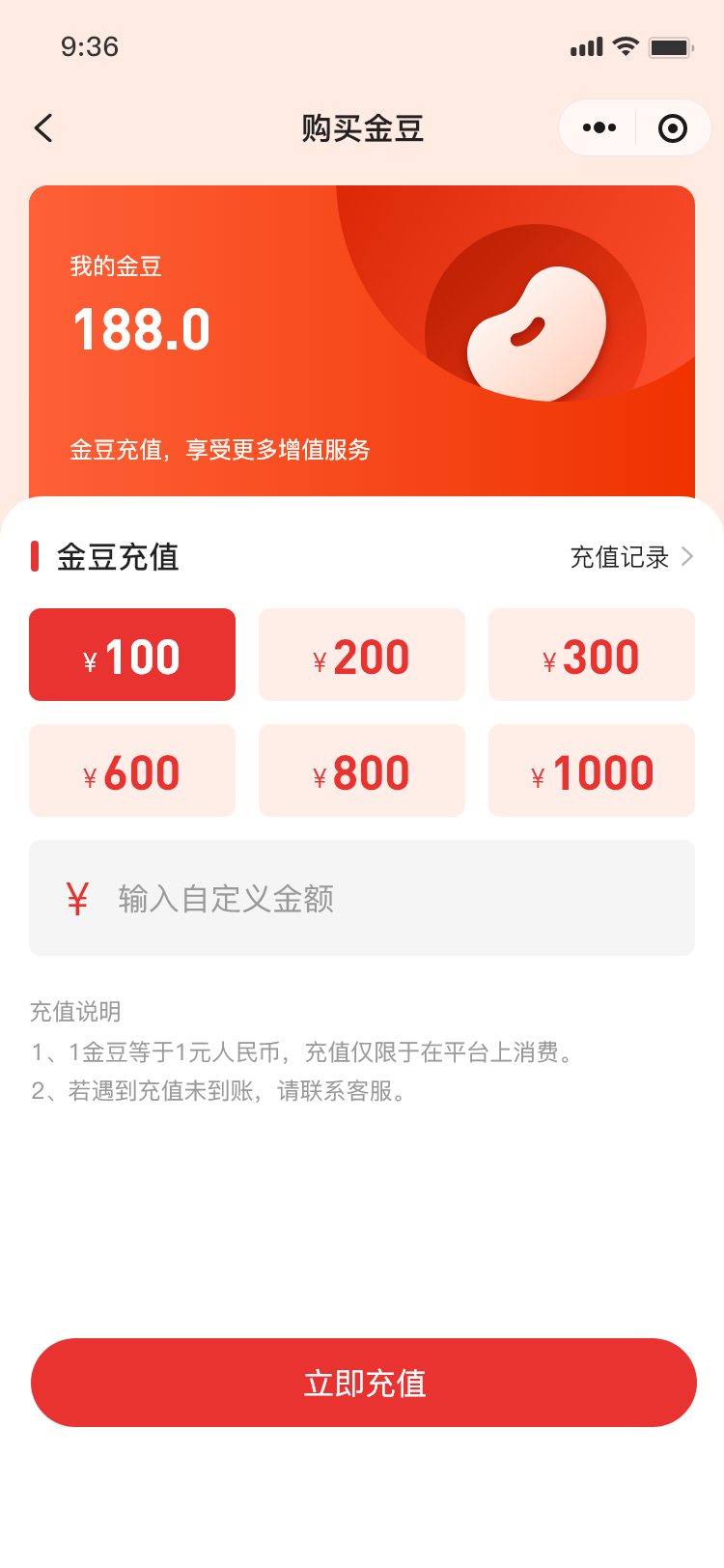Image resolution: width=724 pixels, height=1568 pixels.
Task: Tap the selected ¥100 highlighted option
Action: click(131, 654)
